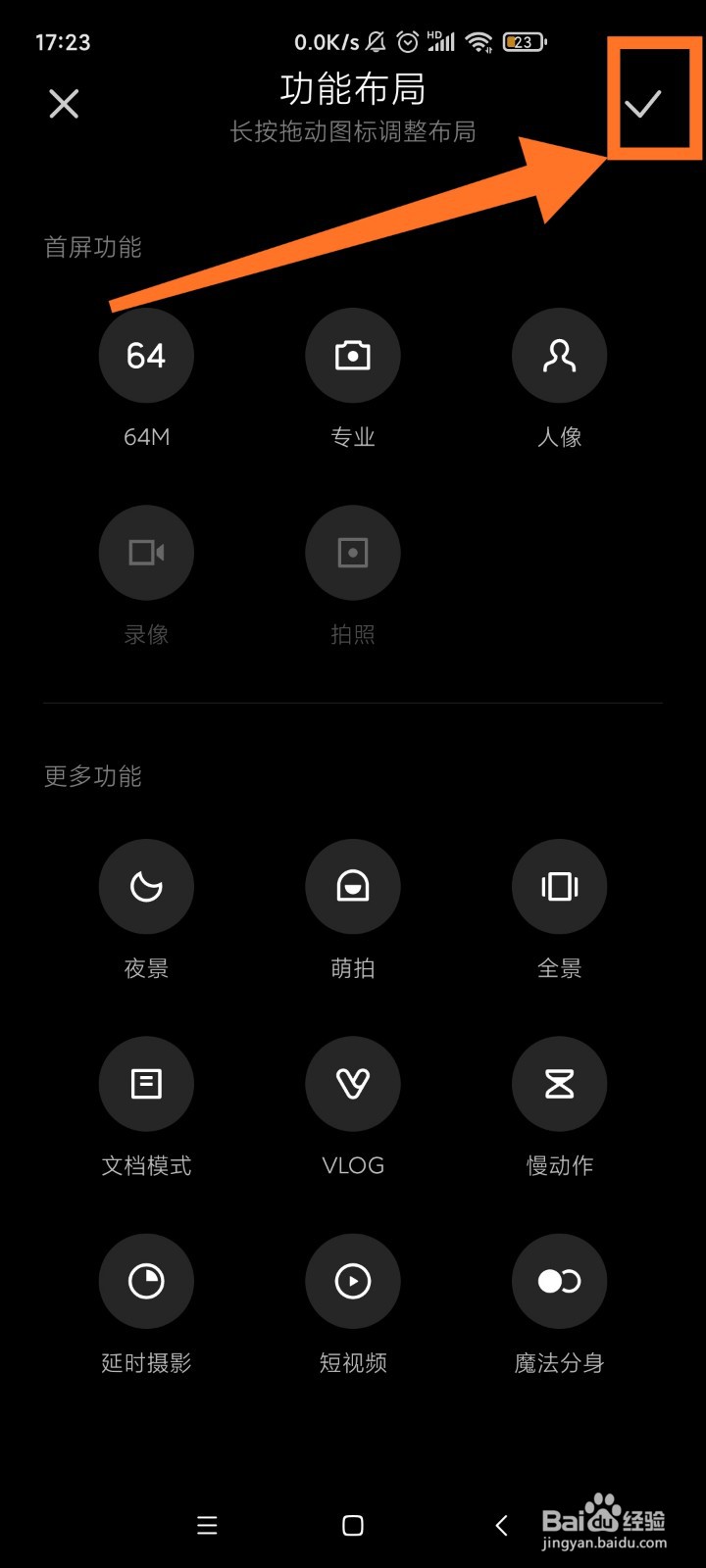706x1568 pixels.
Task: Close the 功能布局 editor with X
Action: click(x=63, y=104)
